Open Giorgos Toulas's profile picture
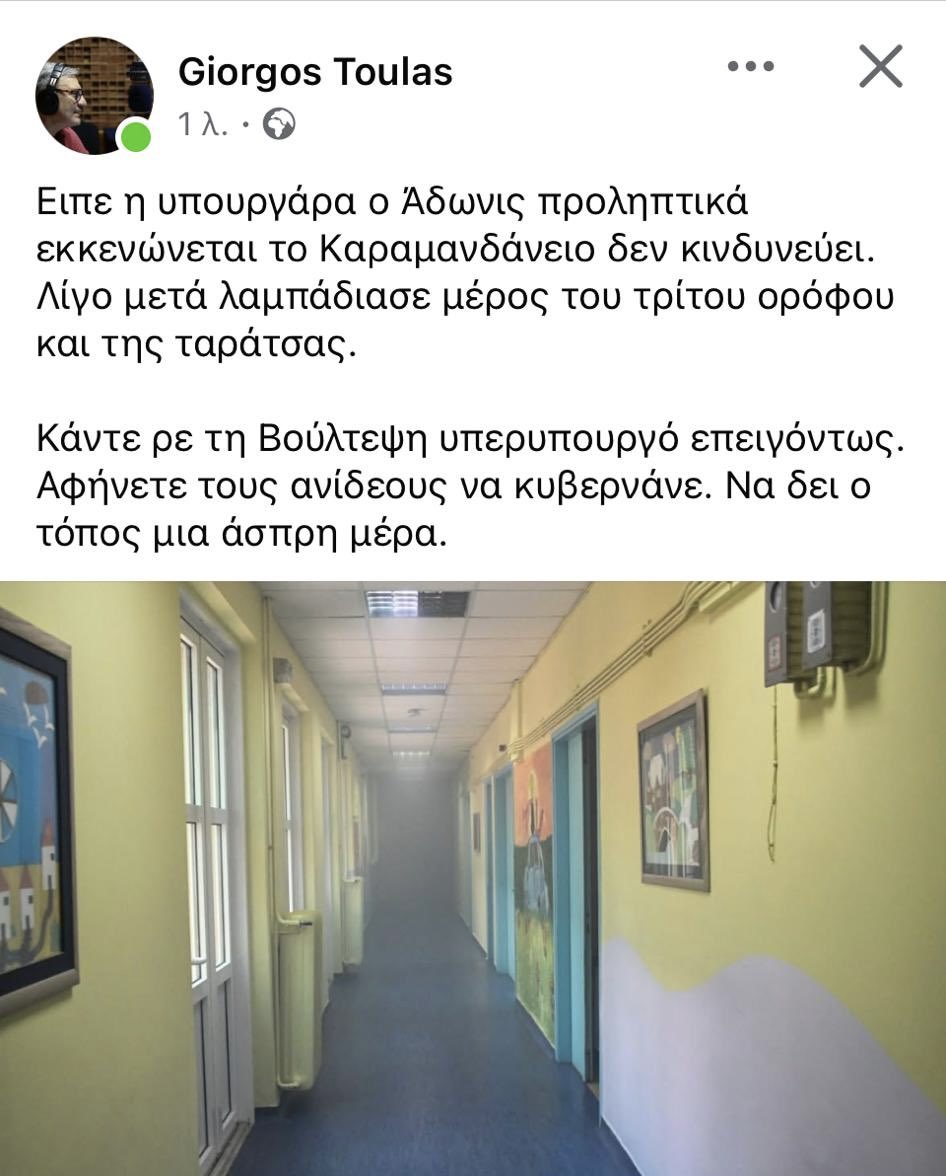 tap(93, 95)
